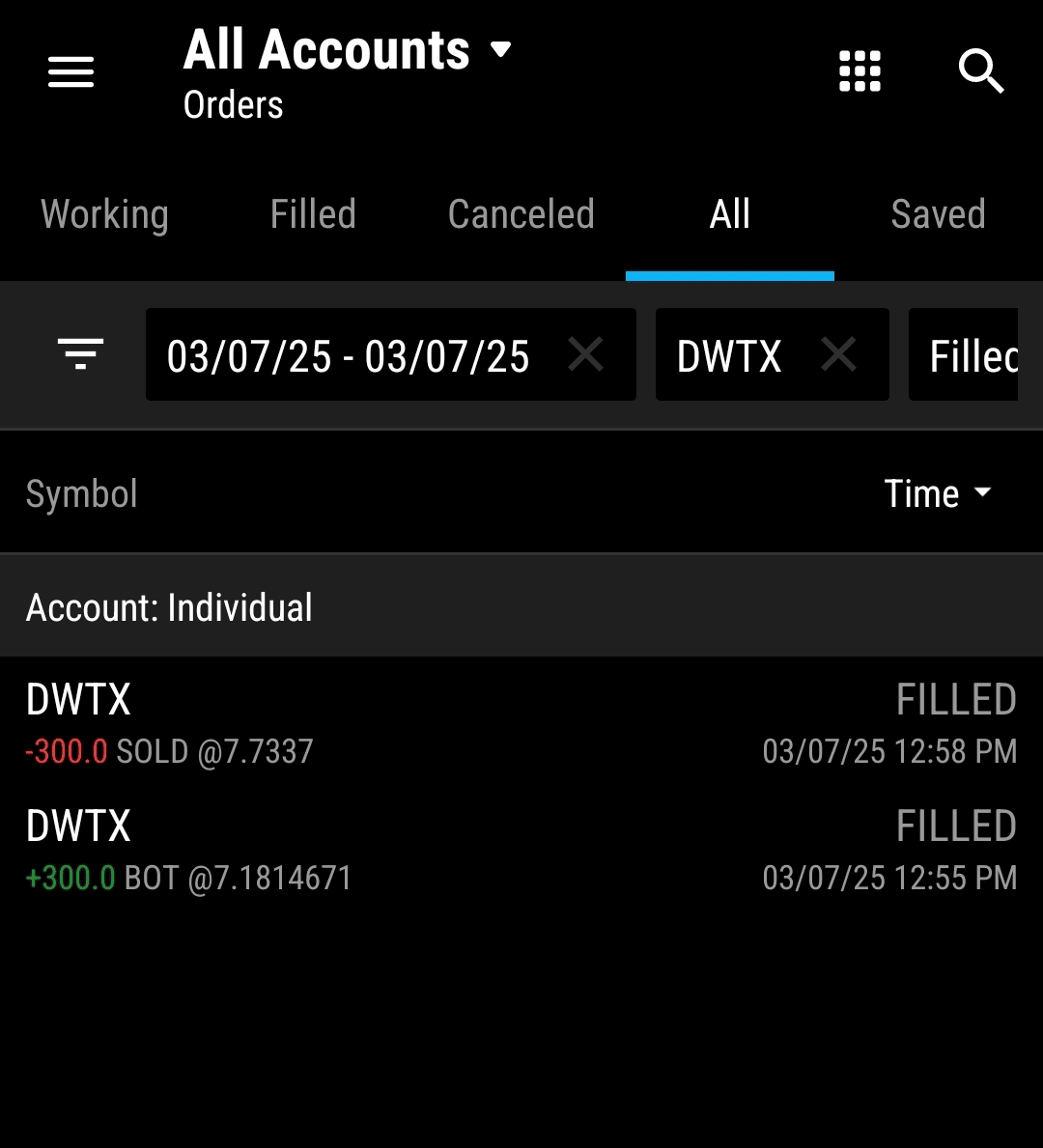Switch to the Working tab
The height and width of the screenshot is (1148, 1043).
[104, 214]
